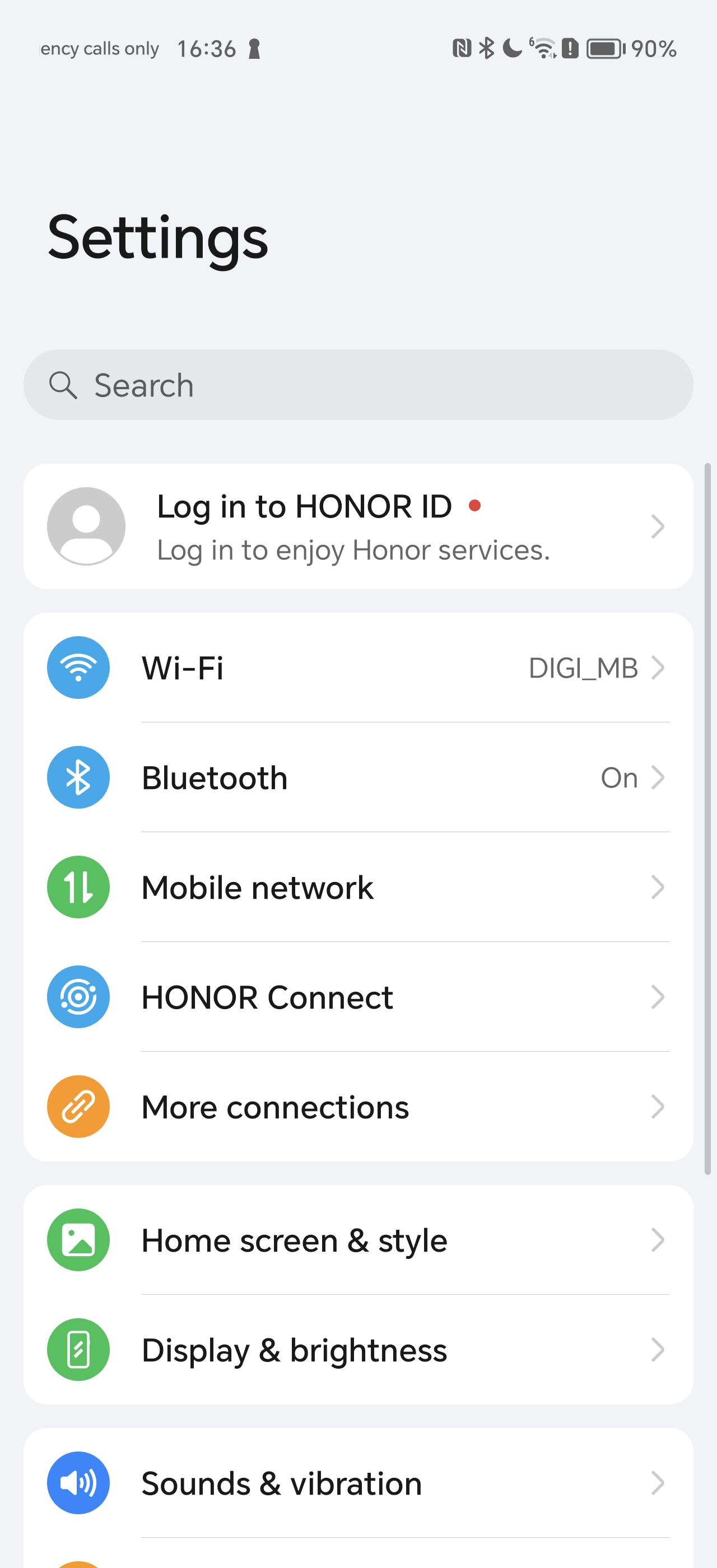The height and width of the screenshot is (1568, 717).
Task: Go to Bluetooth settings
Action: [x=358, y=777]
